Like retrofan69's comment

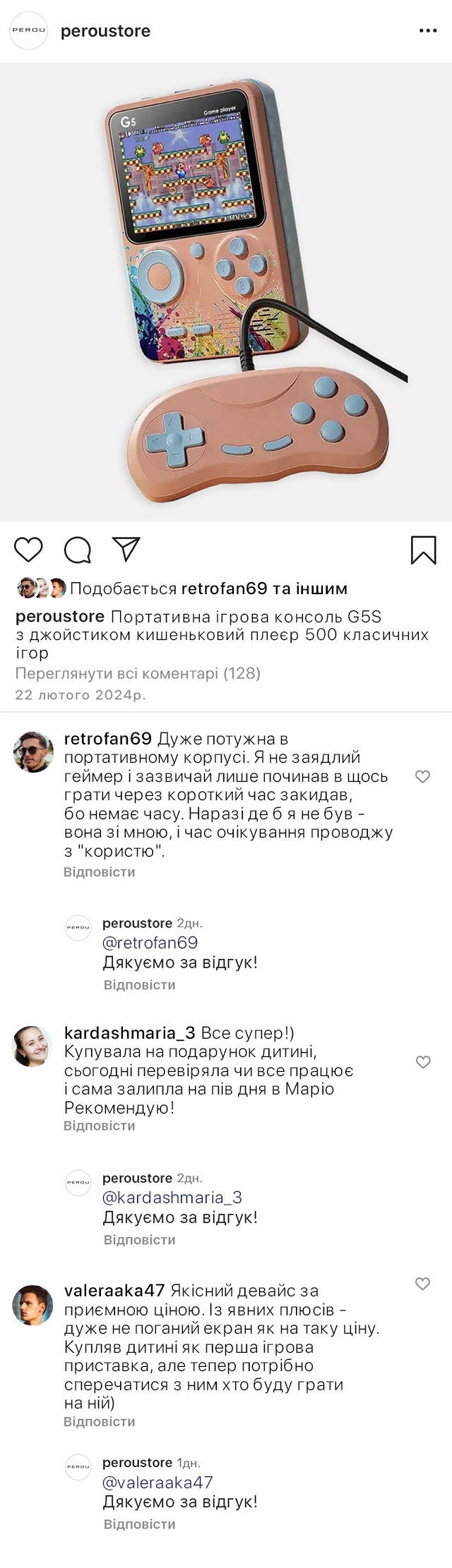pos(422,776)
